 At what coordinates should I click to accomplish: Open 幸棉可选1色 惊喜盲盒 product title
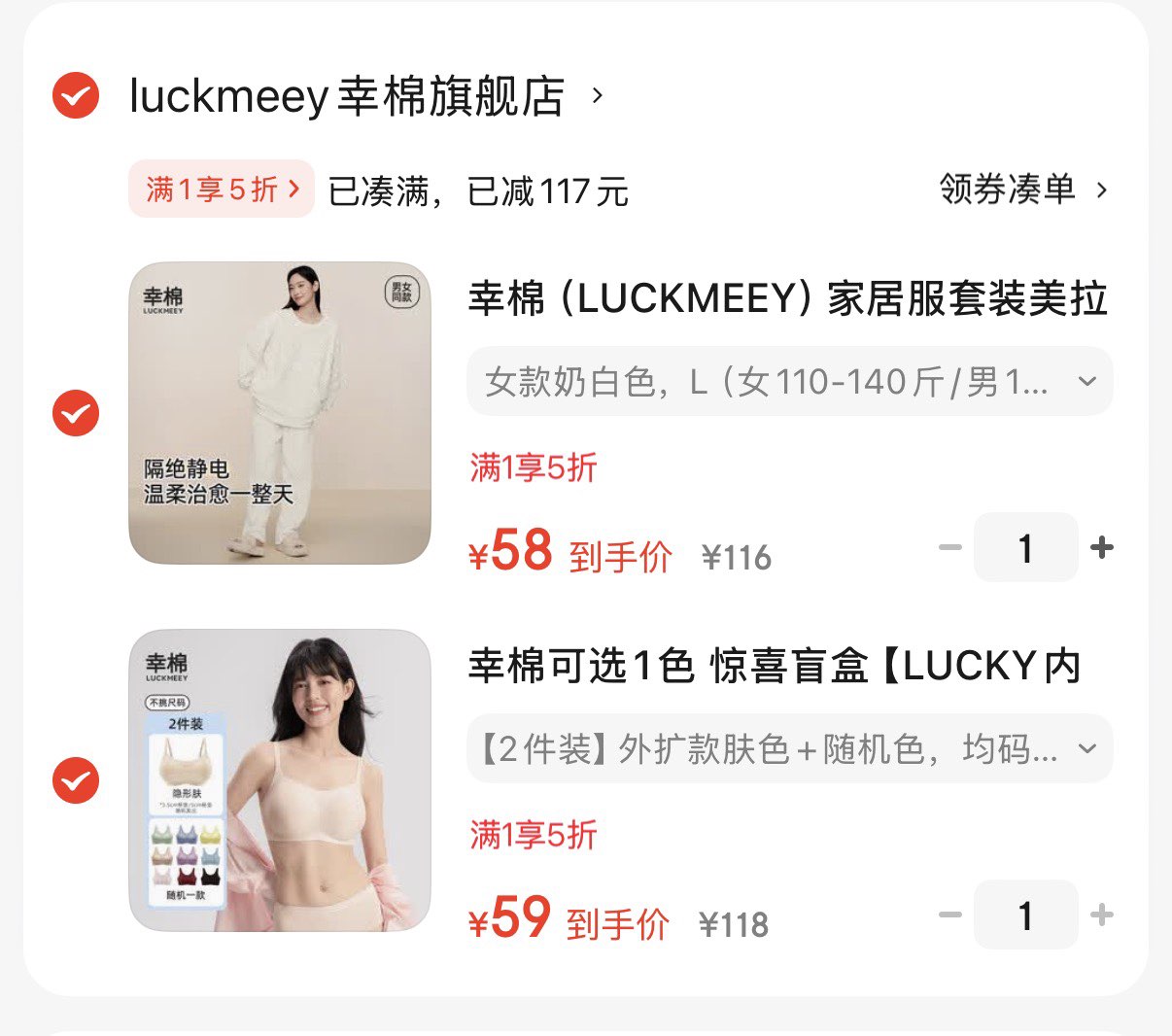775,666
